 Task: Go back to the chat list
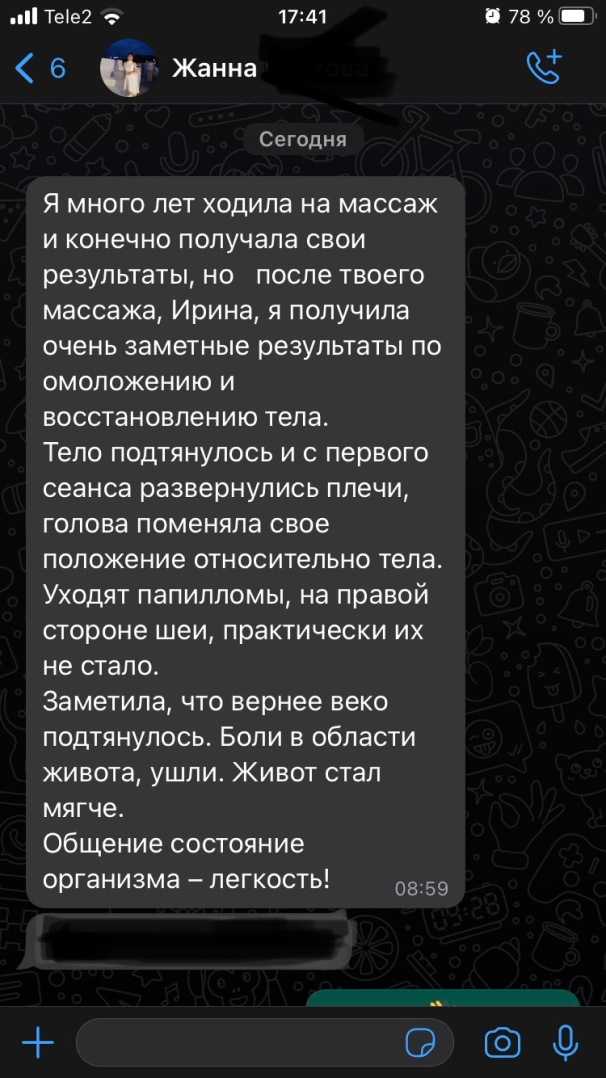pyautogui.click(x=38, y=68)
